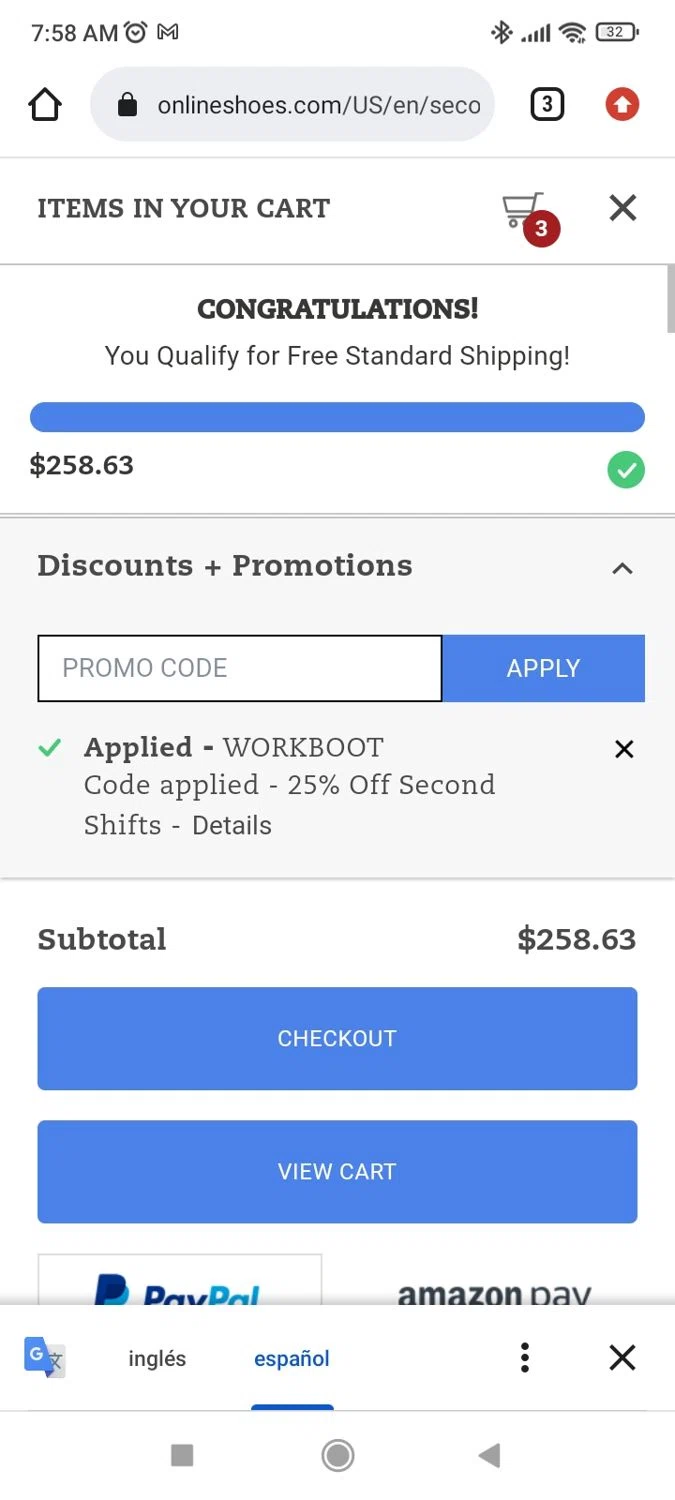
Task: Apply the promo code
Action: tap(543, 668)
